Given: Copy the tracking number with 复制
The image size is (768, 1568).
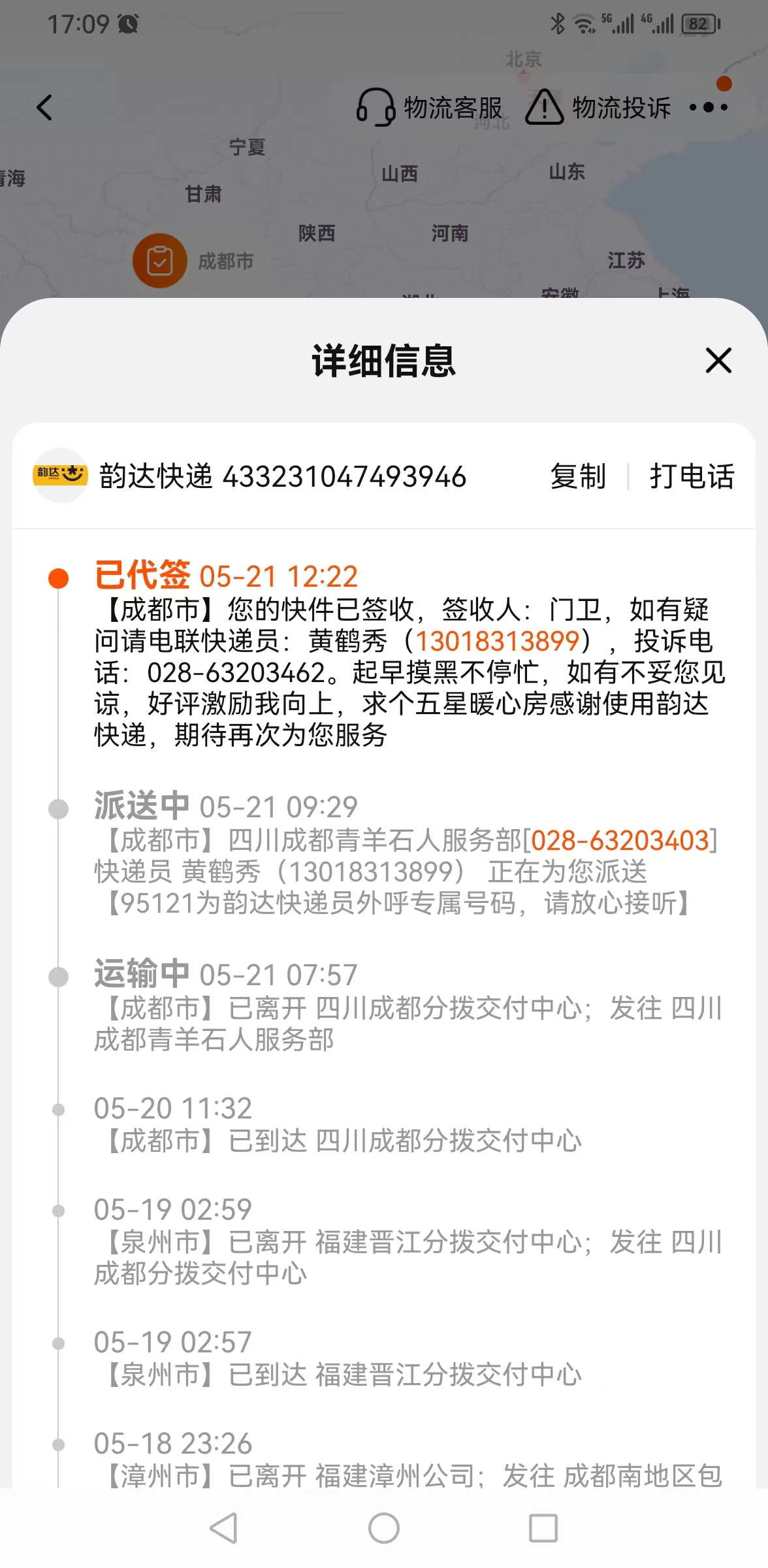Looking at the screenshot, I should coord(578,476).
